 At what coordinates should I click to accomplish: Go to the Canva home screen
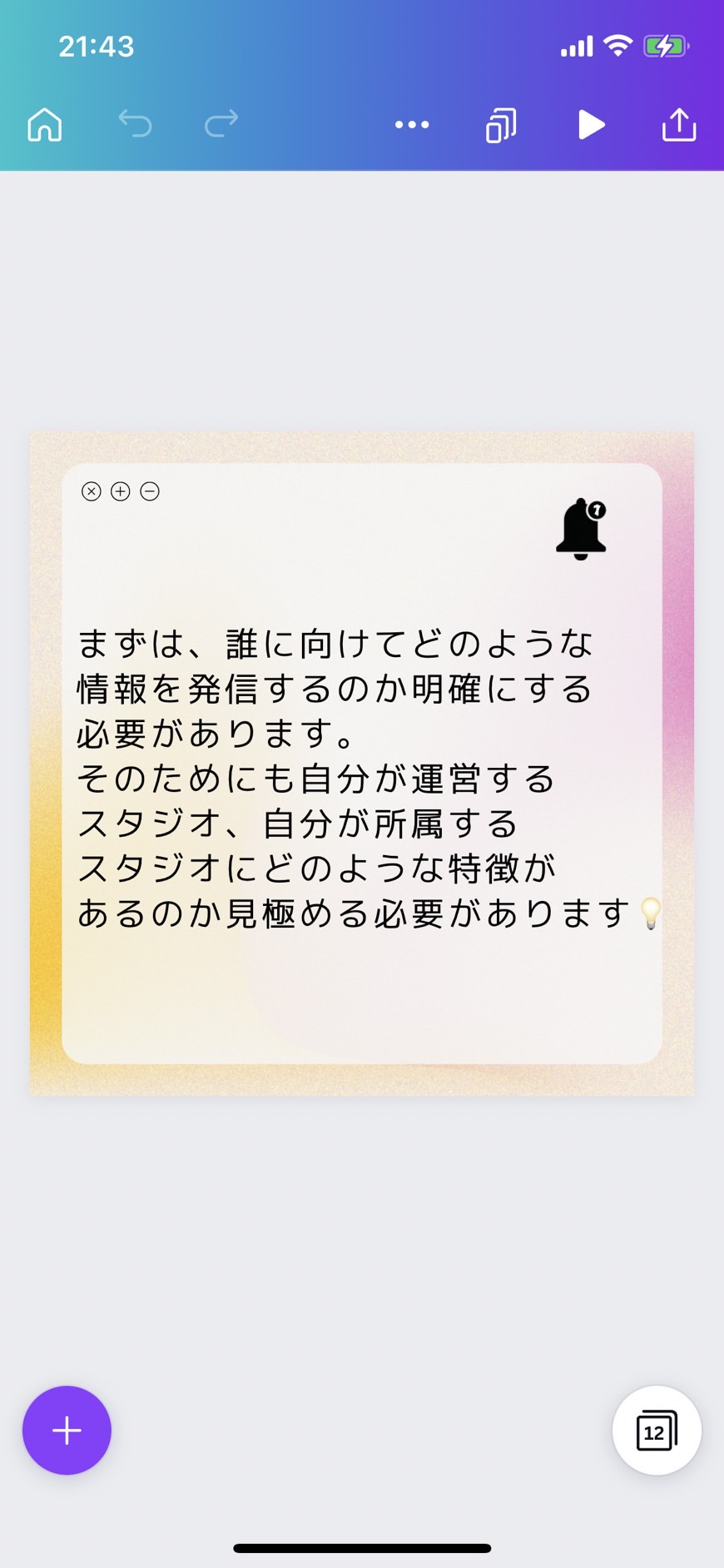45,125
